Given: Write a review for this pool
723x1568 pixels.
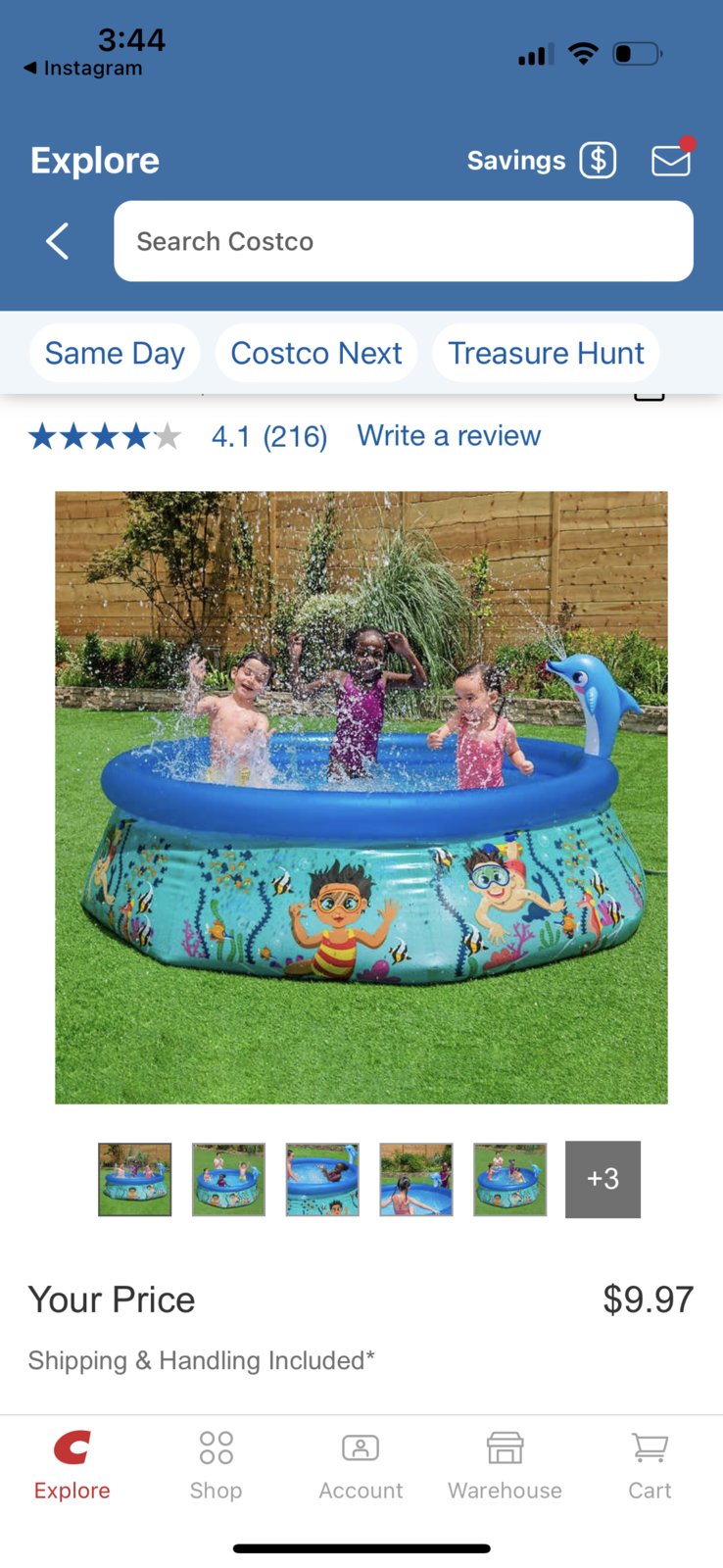Looking at the screenshot, I should [x=449, y=435].
